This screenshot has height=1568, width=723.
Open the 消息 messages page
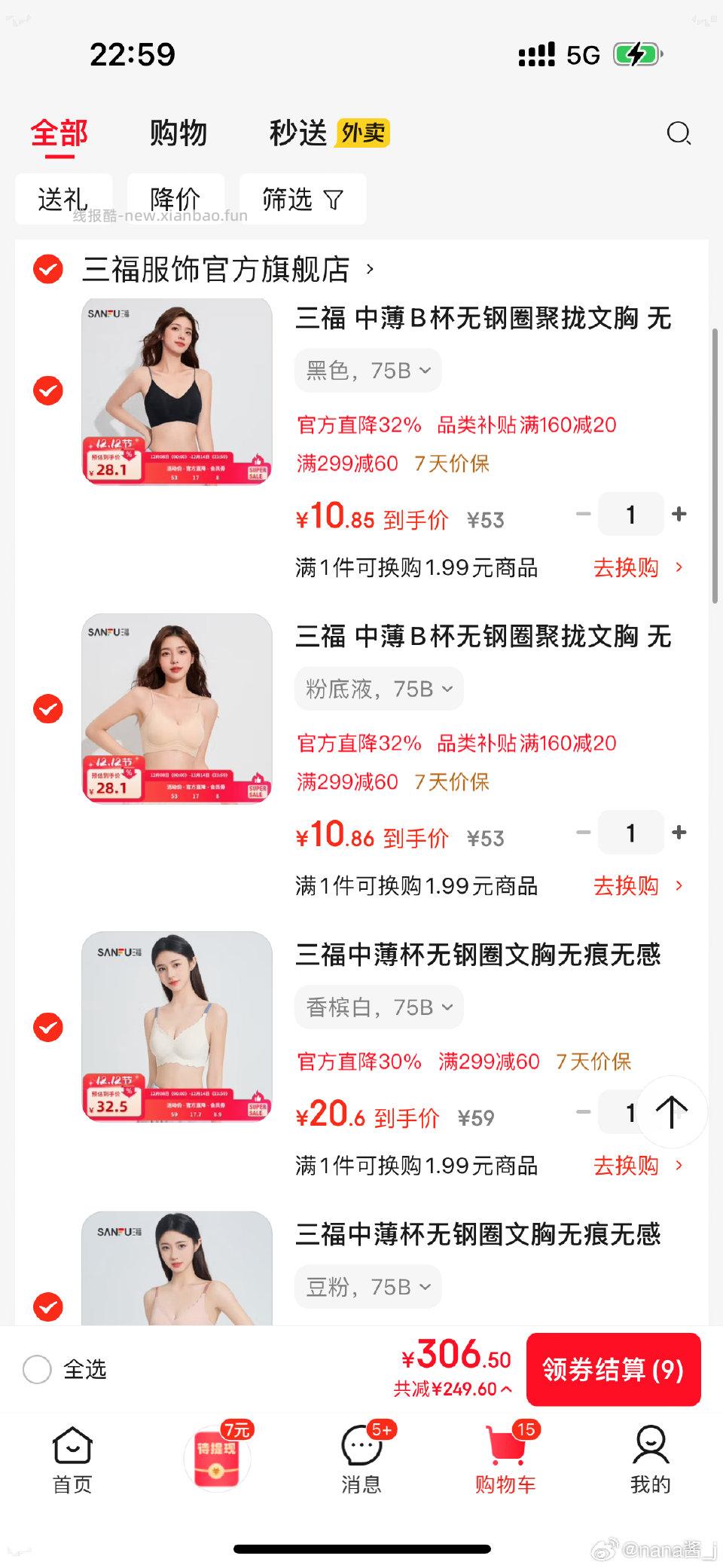[361, 1460]
